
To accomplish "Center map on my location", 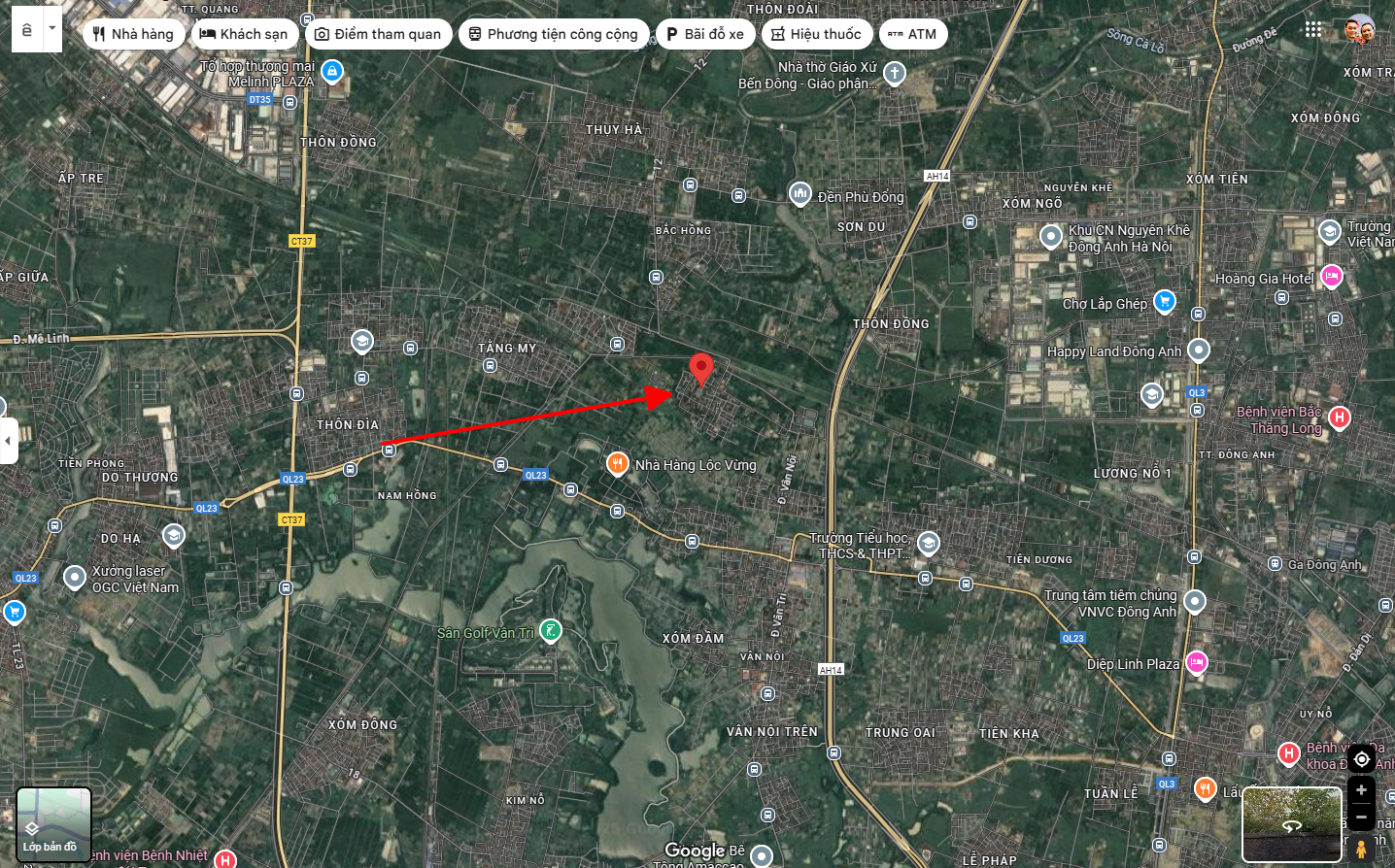I will 1361,759.
